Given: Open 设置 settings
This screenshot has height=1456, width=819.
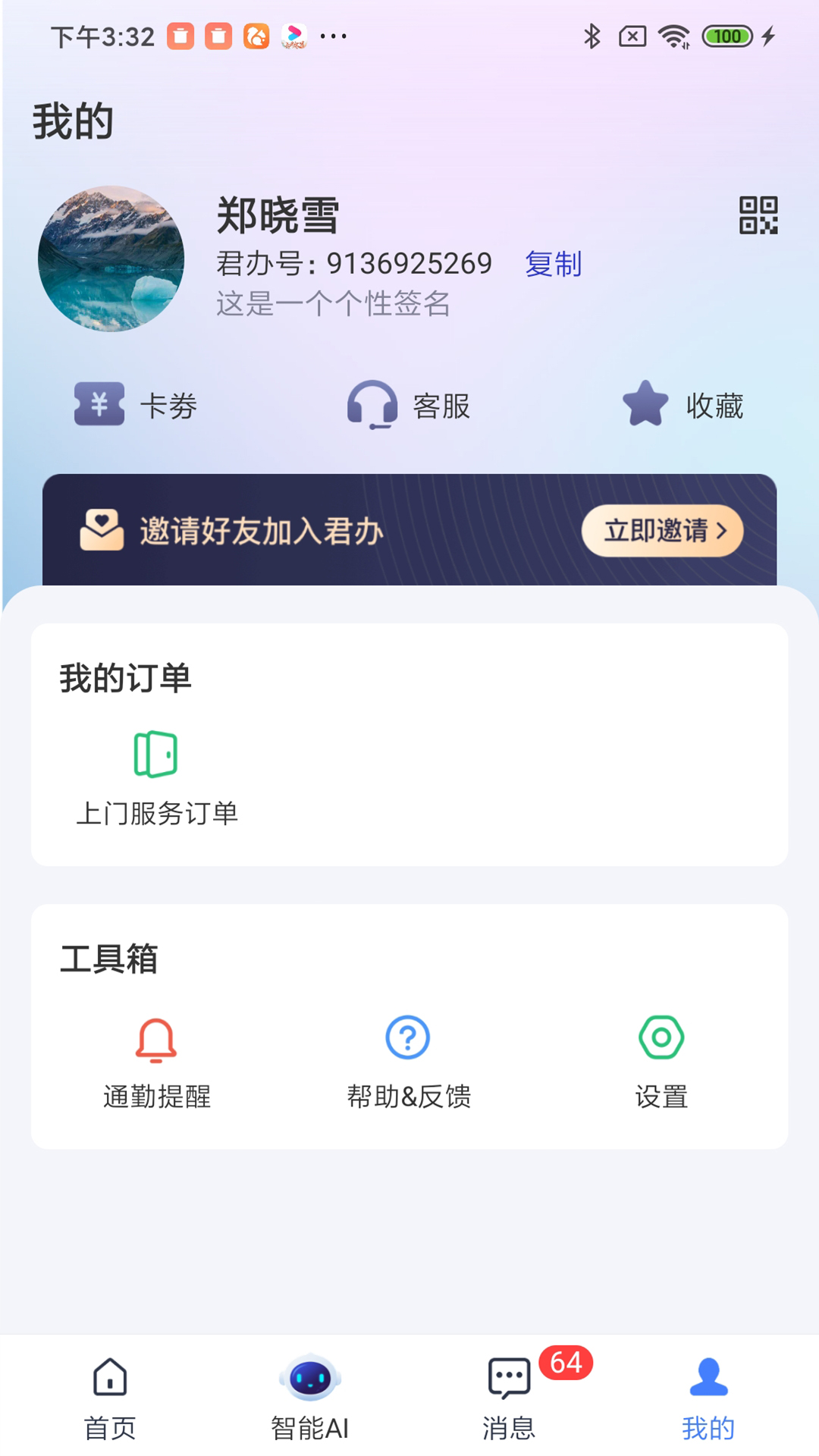Looking at the screenshot, I should pyautogui.click(x=661, y=1062).
